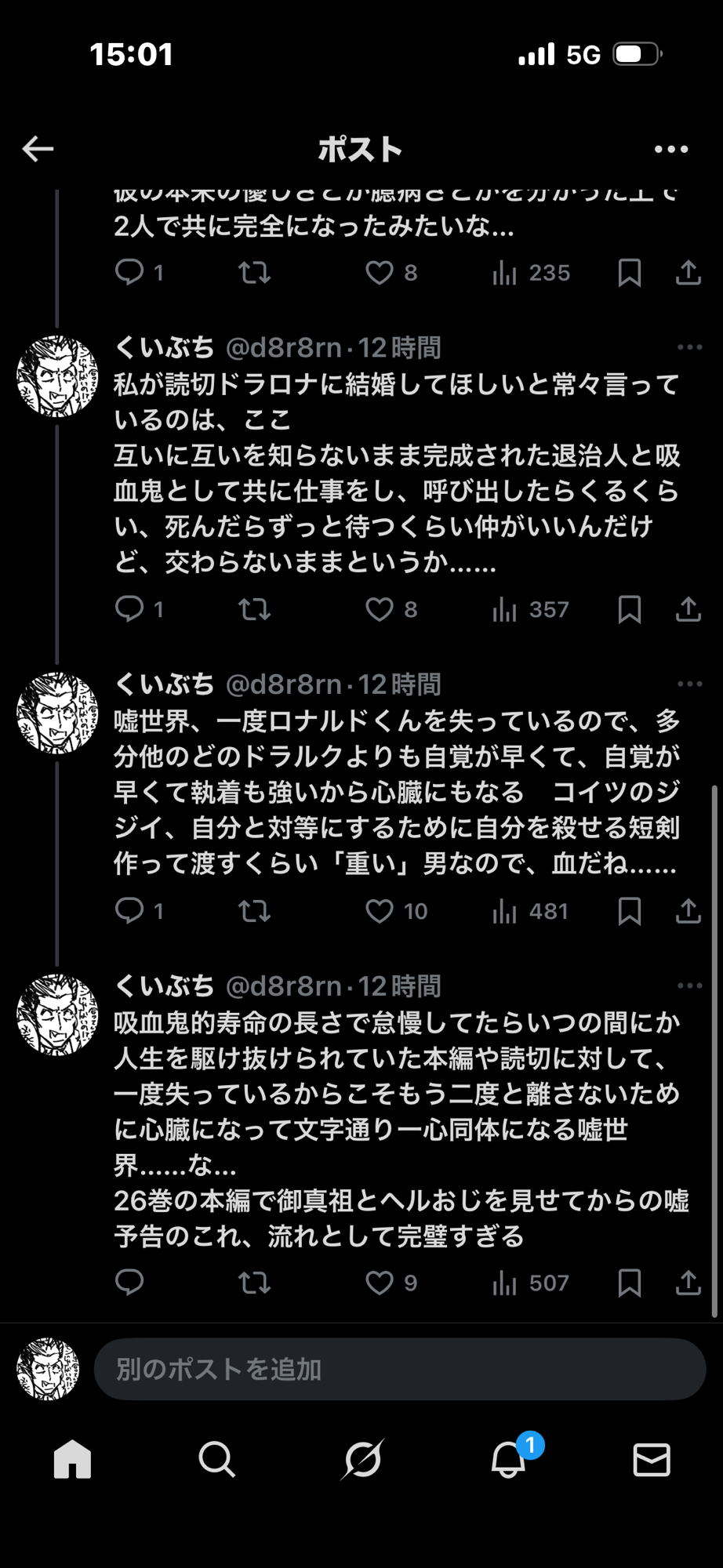This screenshot has height=1568, width=723.
Task: Open the overflow menu beside ポスト title
Action: tap(671, 149)
